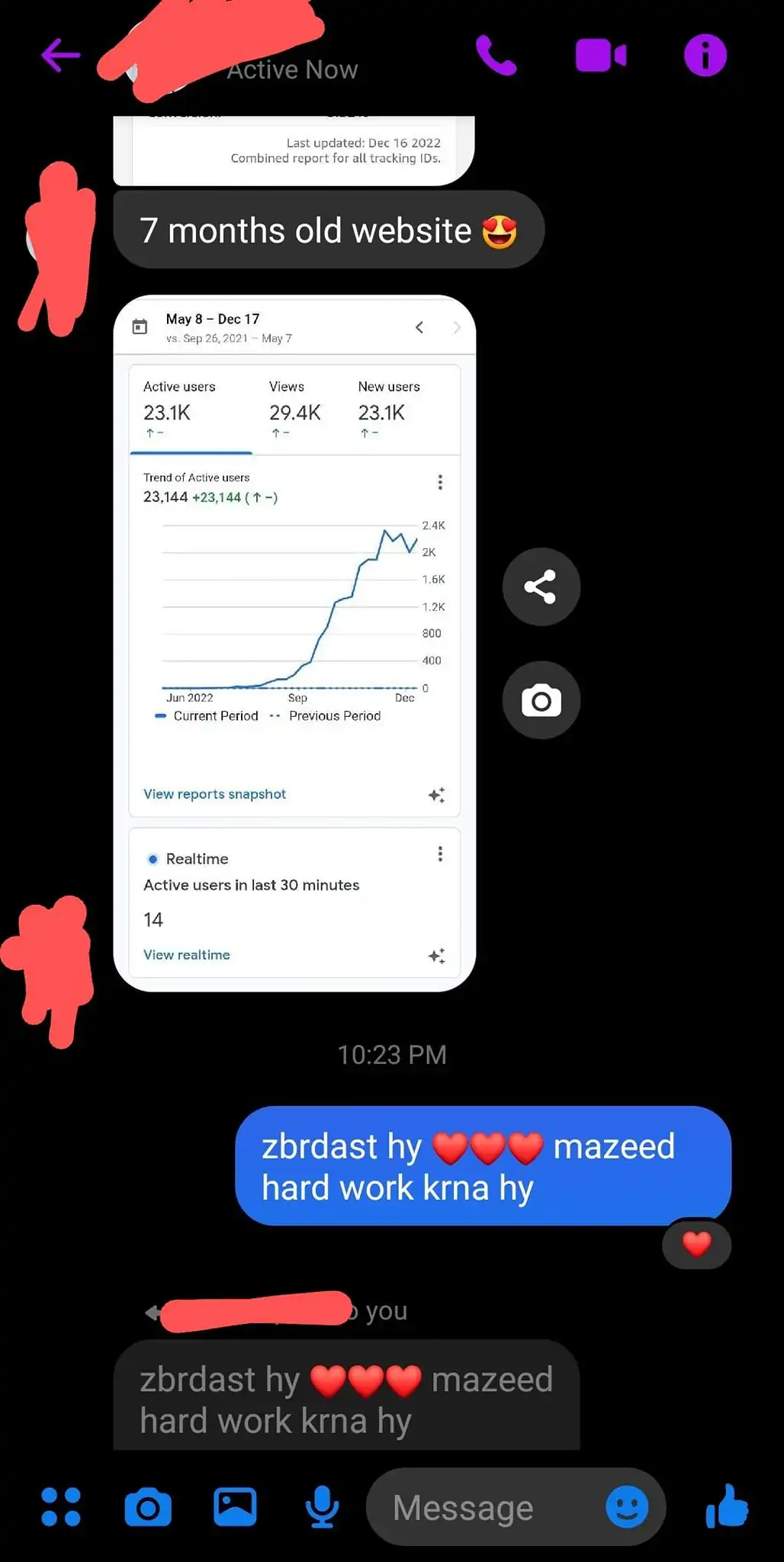Open photo gallery picker
784x1562 pixels.
point(235,1507)
